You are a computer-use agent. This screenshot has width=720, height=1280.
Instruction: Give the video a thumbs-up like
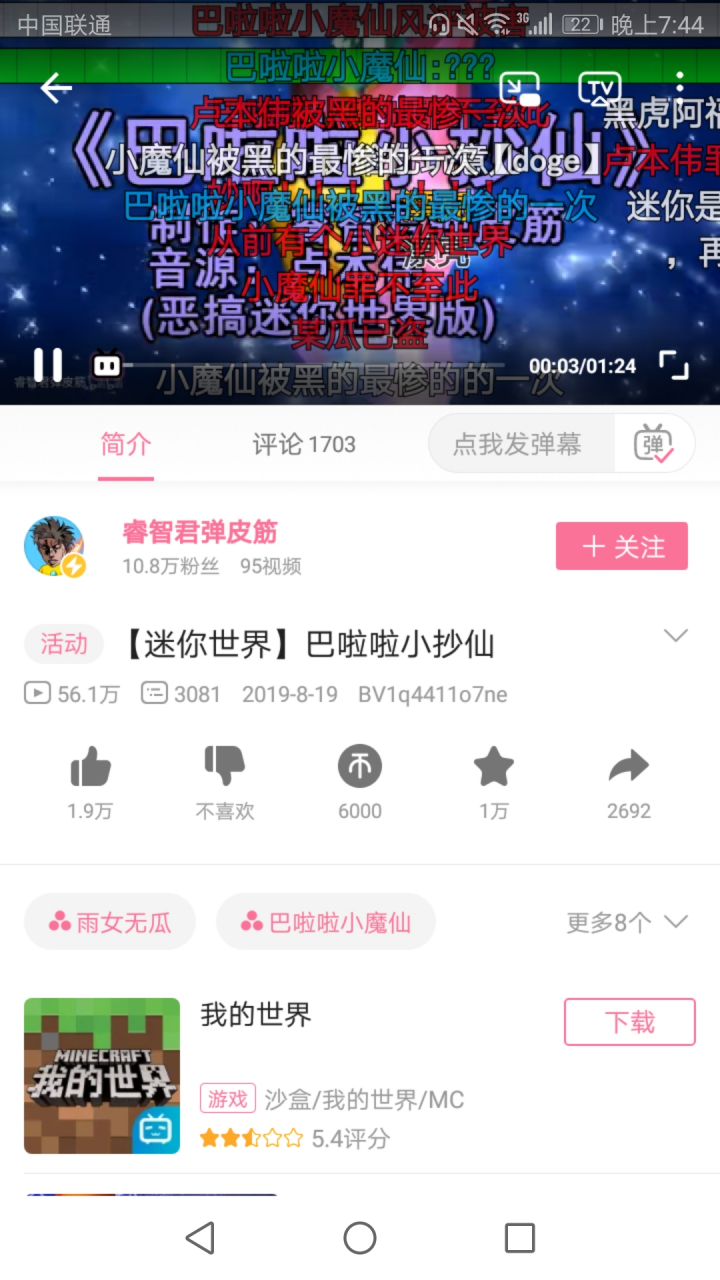(90, 766)
